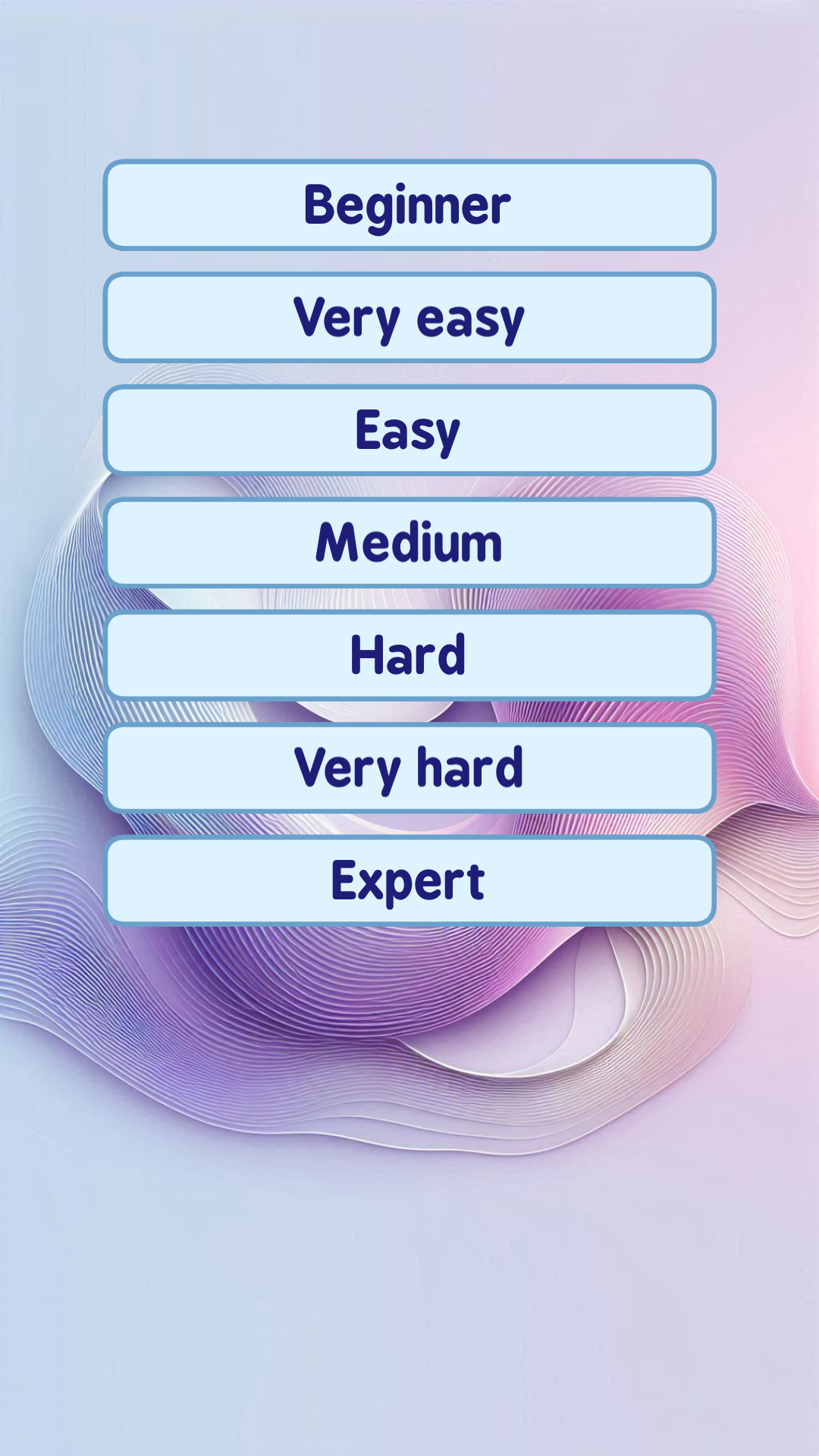
Task: Tap the Easy difficulty button
Action: [409, 430]
